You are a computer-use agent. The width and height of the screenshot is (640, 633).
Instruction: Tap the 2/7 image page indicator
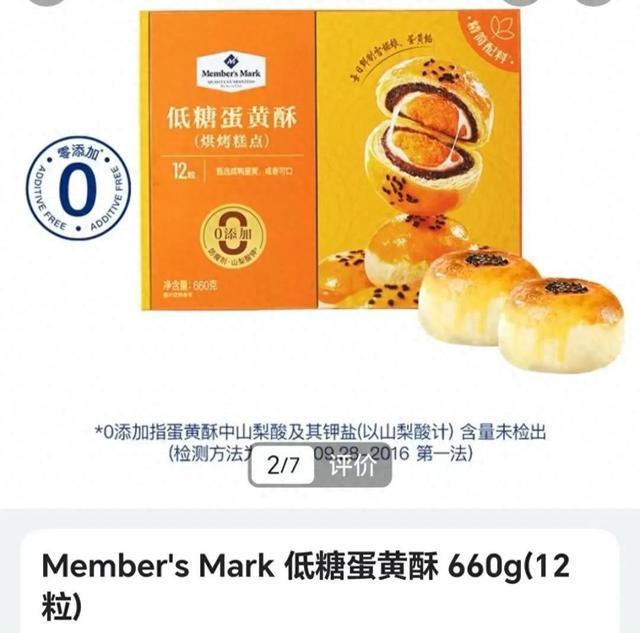coord(283,465)
